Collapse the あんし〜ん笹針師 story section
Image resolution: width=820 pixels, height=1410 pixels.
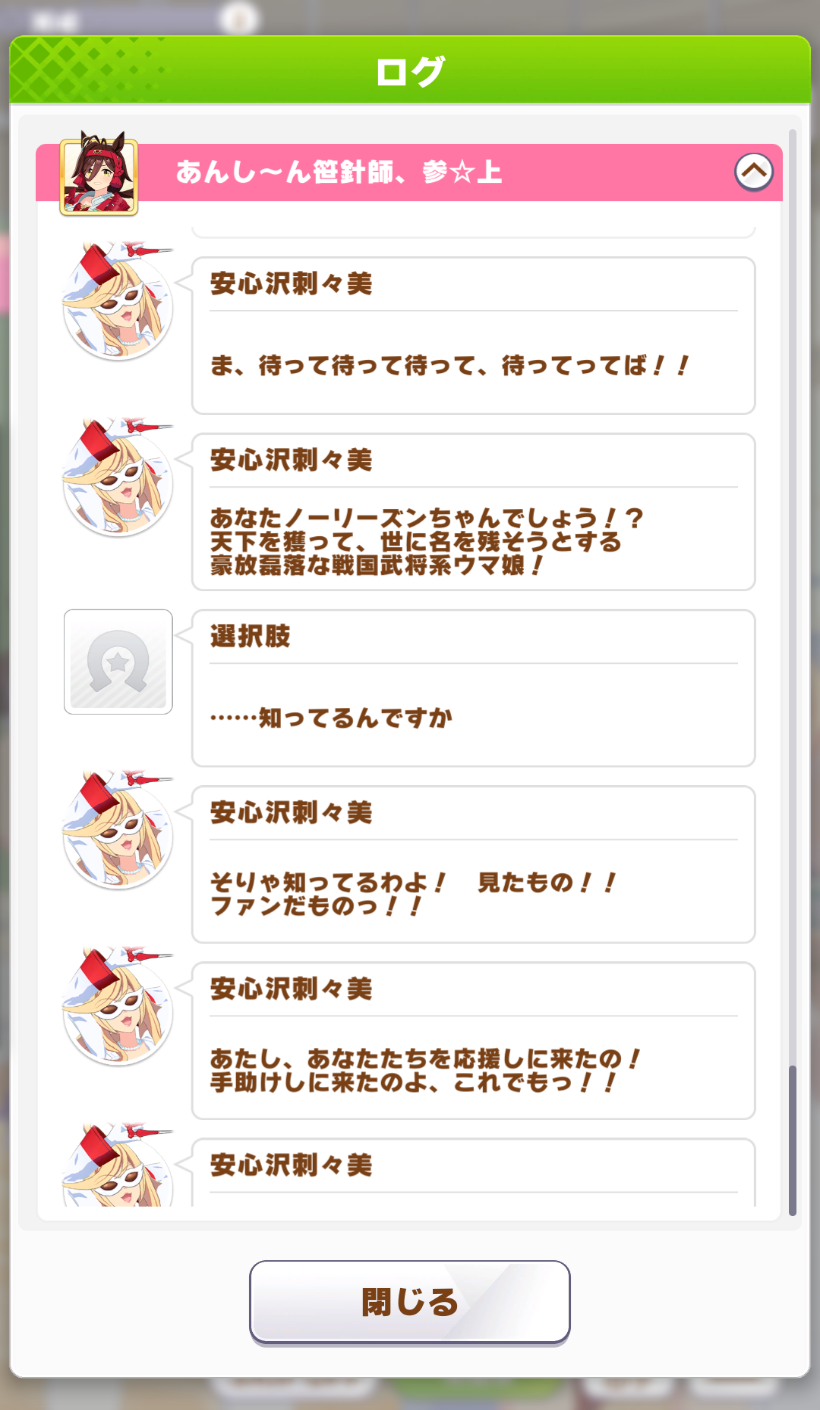[x=753, y=172]
